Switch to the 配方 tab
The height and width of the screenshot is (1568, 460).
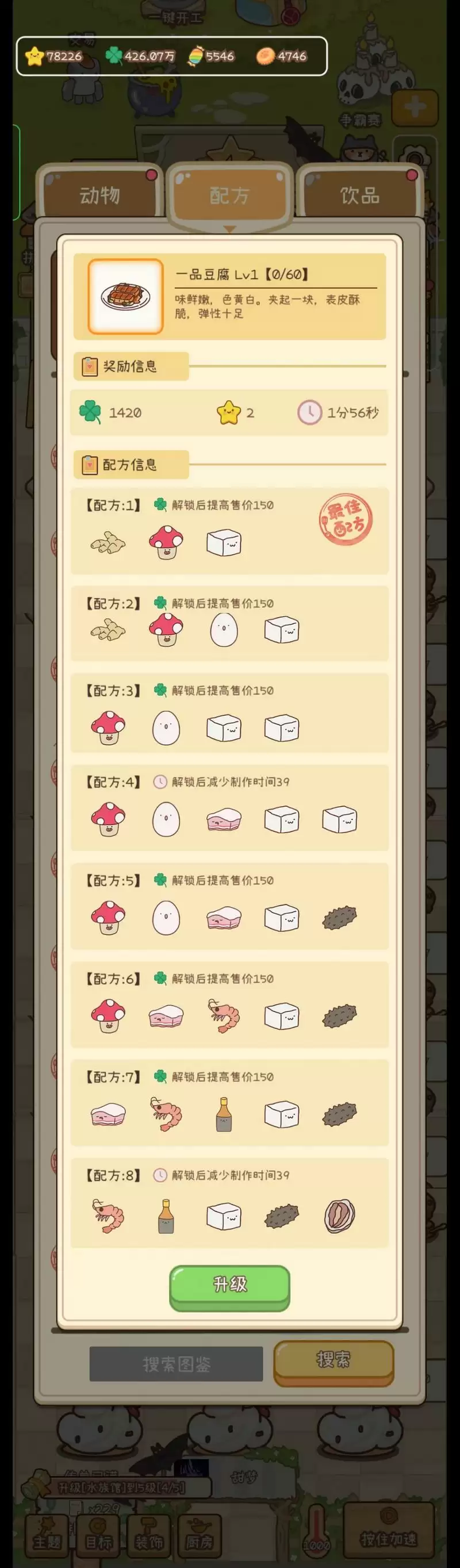(229, 195)
